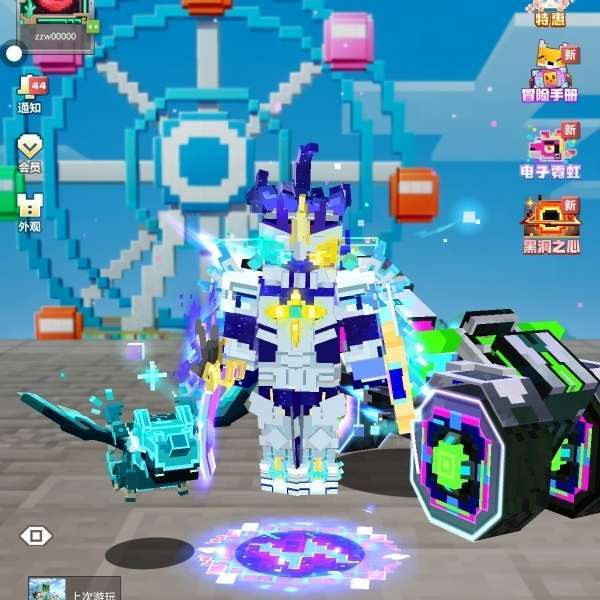Tap the white circular floating button

[13, 53]
